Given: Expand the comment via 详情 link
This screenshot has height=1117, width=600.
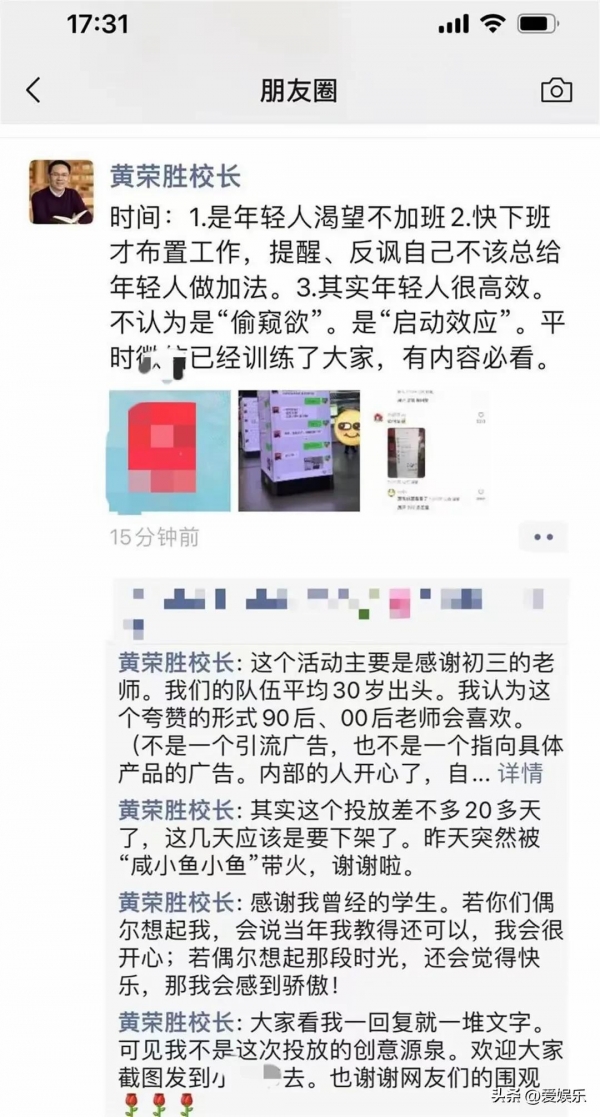Looking at the screenshot, I should point(520,772).
